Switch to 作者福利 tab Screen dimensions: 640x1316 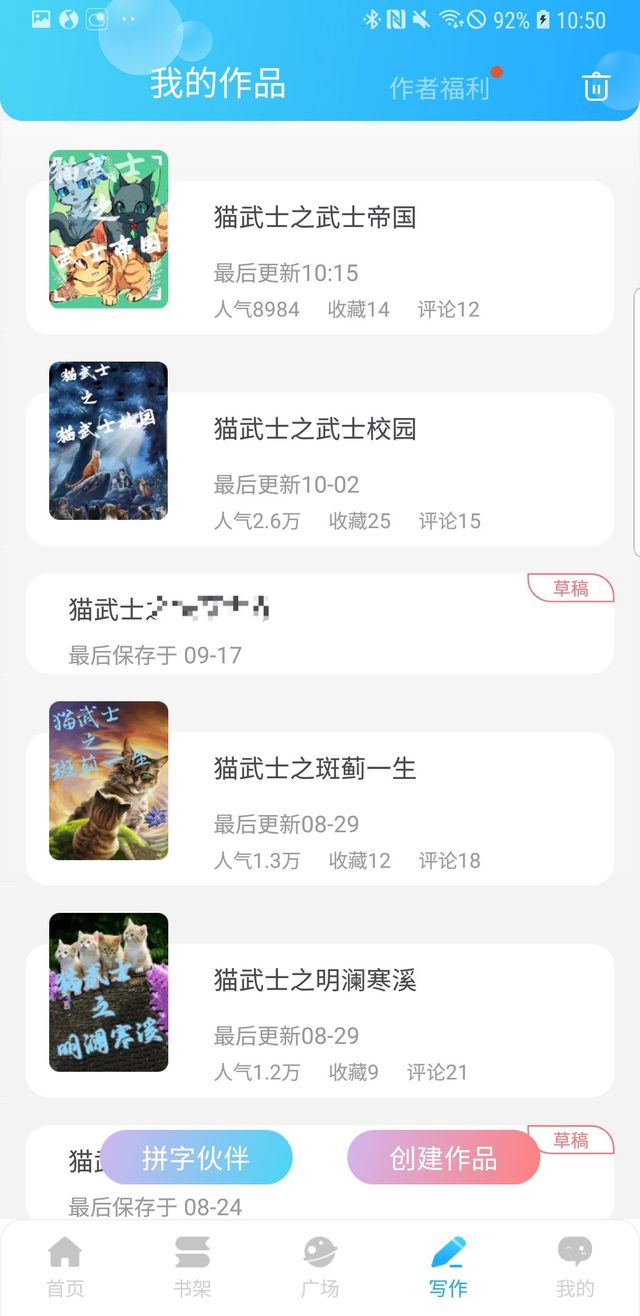point(439,88)
